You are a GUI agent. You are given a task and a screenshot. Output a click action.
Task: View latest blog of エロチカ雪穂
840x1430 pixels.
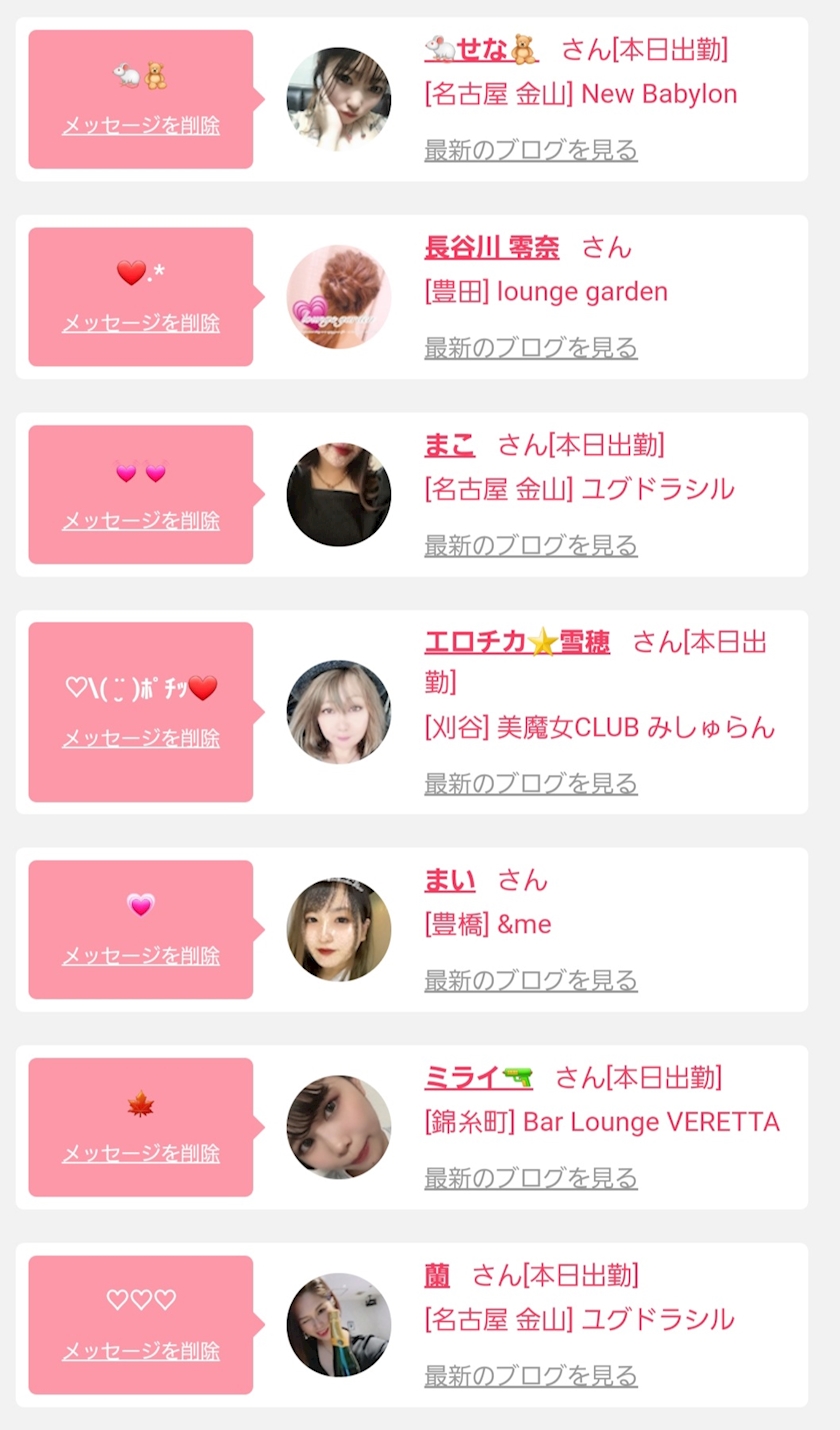531,784
